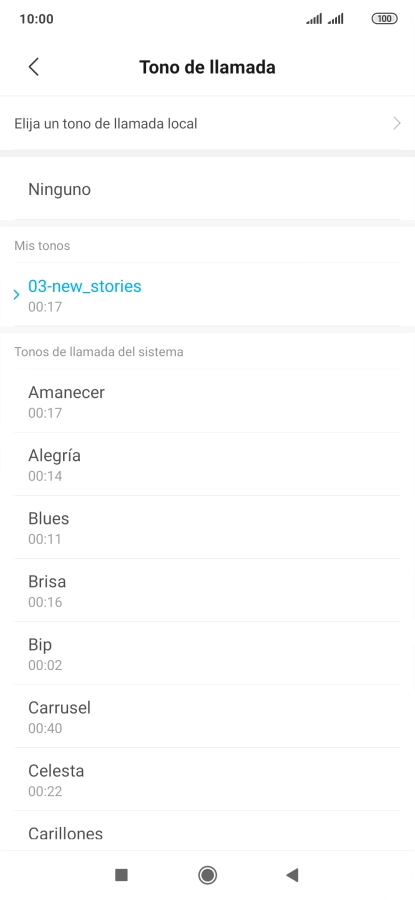Select the Amanecer ringtone

coord(207,401)
